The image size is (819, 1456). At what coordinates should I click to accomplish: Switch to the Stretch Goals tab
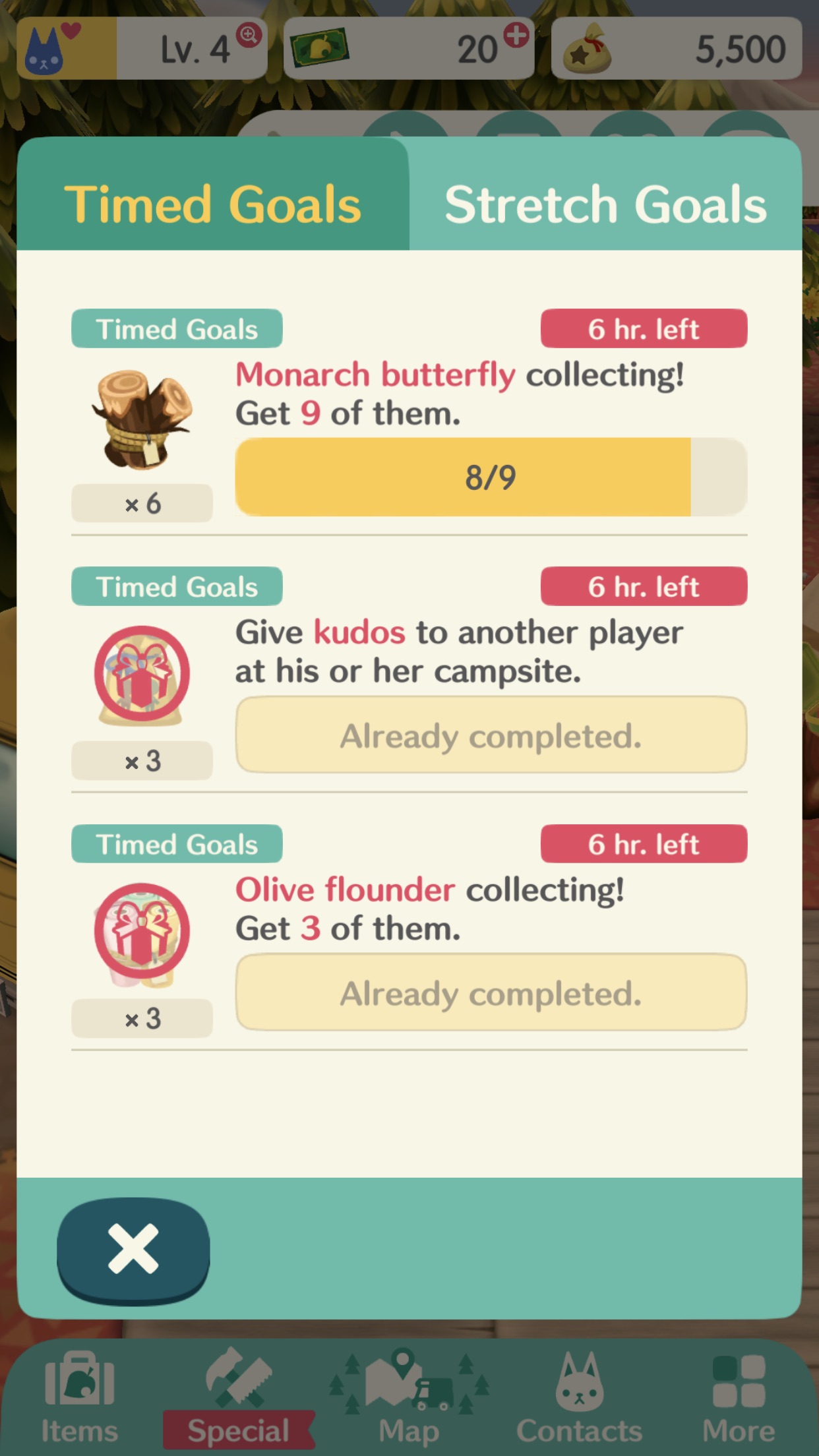(x=605, y=195)
